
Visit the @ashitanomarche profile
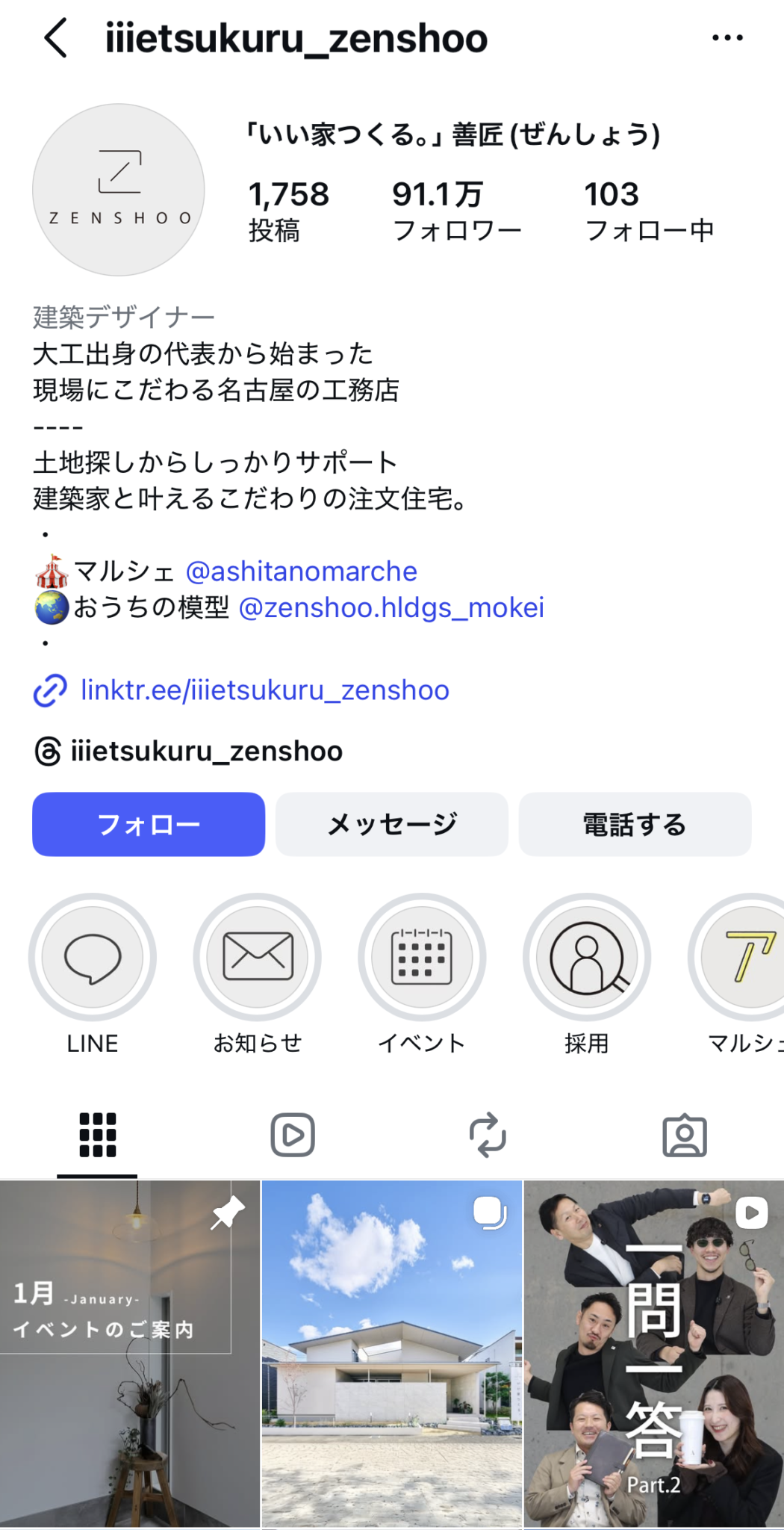point(301,572)
